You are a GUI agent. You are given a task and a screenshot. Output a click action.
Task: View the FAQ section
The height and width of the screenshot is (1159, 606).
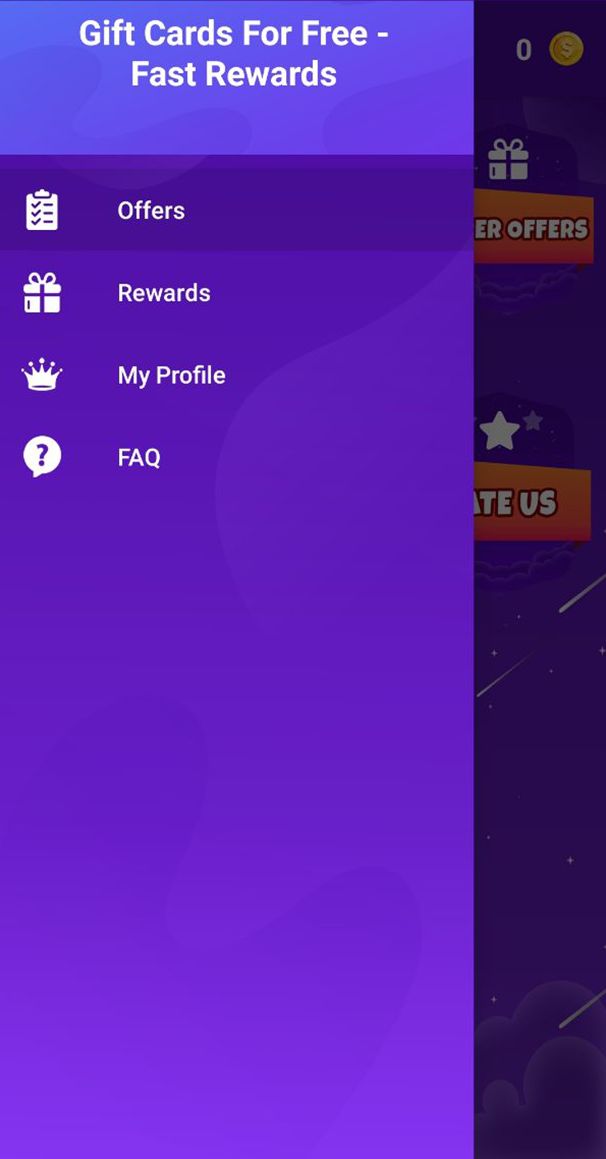pyautogui.click(x=236, y=457)
